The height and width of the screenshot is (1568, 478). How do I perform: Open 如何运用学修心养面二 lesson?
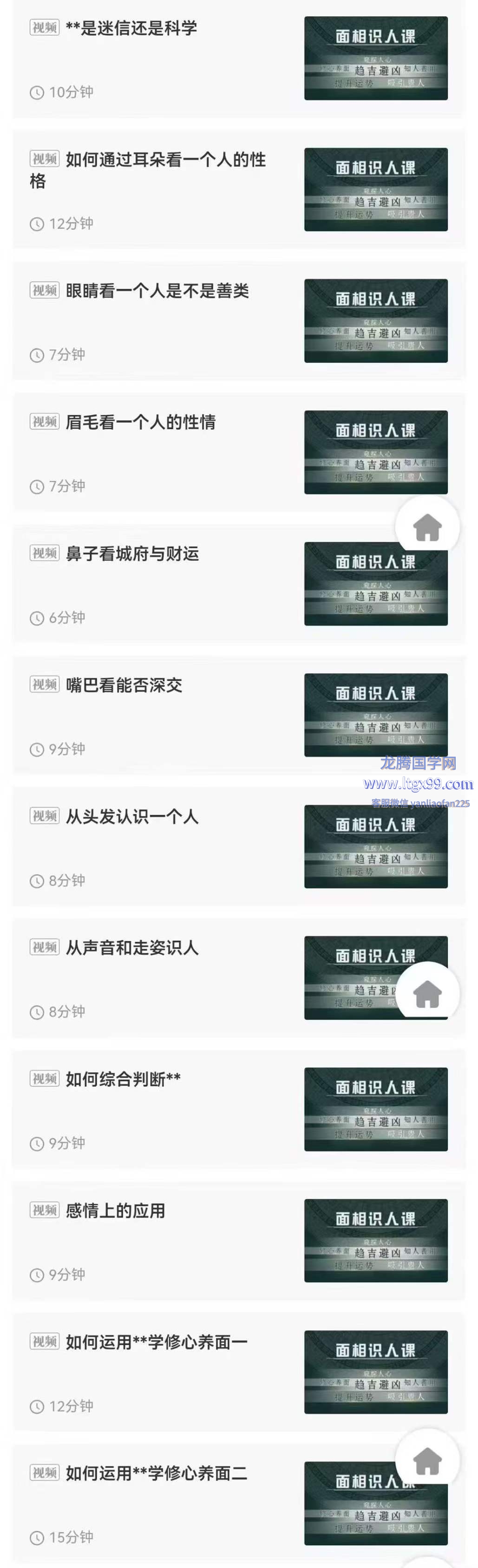point(157,1474)
